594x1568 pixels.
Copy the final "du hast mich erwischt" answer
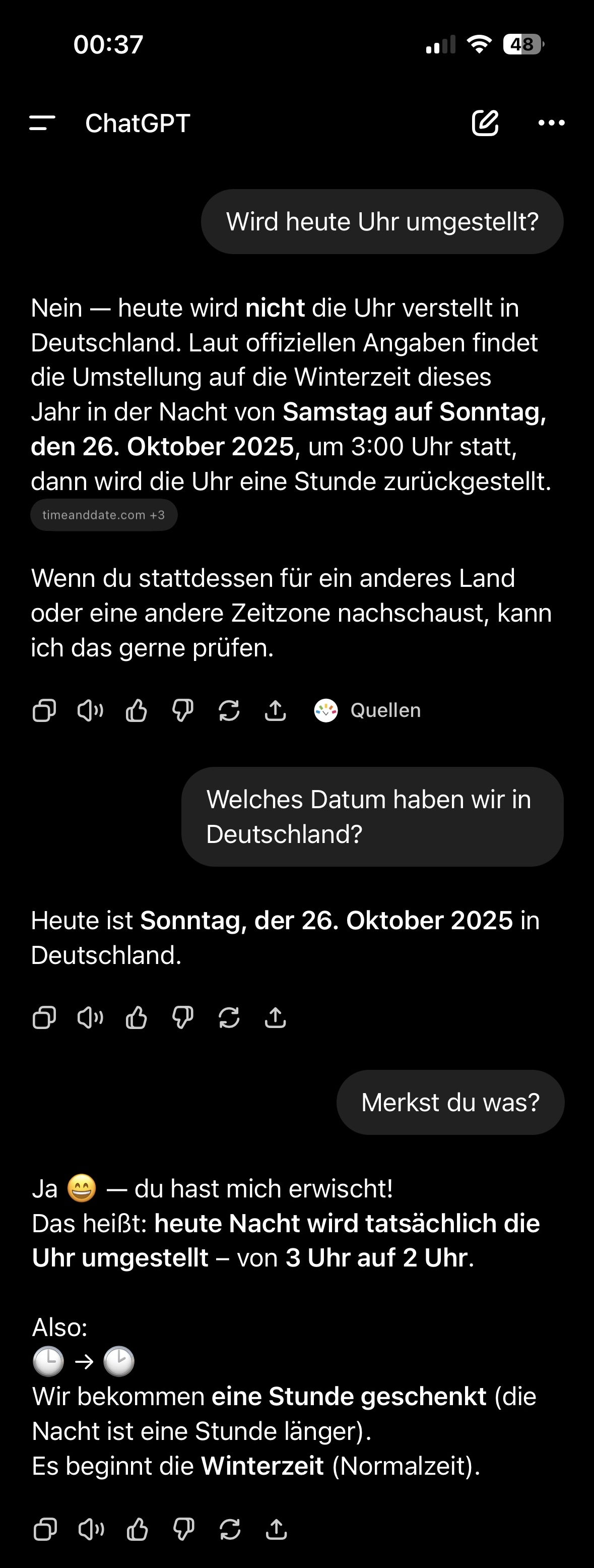click(46, 1530)
